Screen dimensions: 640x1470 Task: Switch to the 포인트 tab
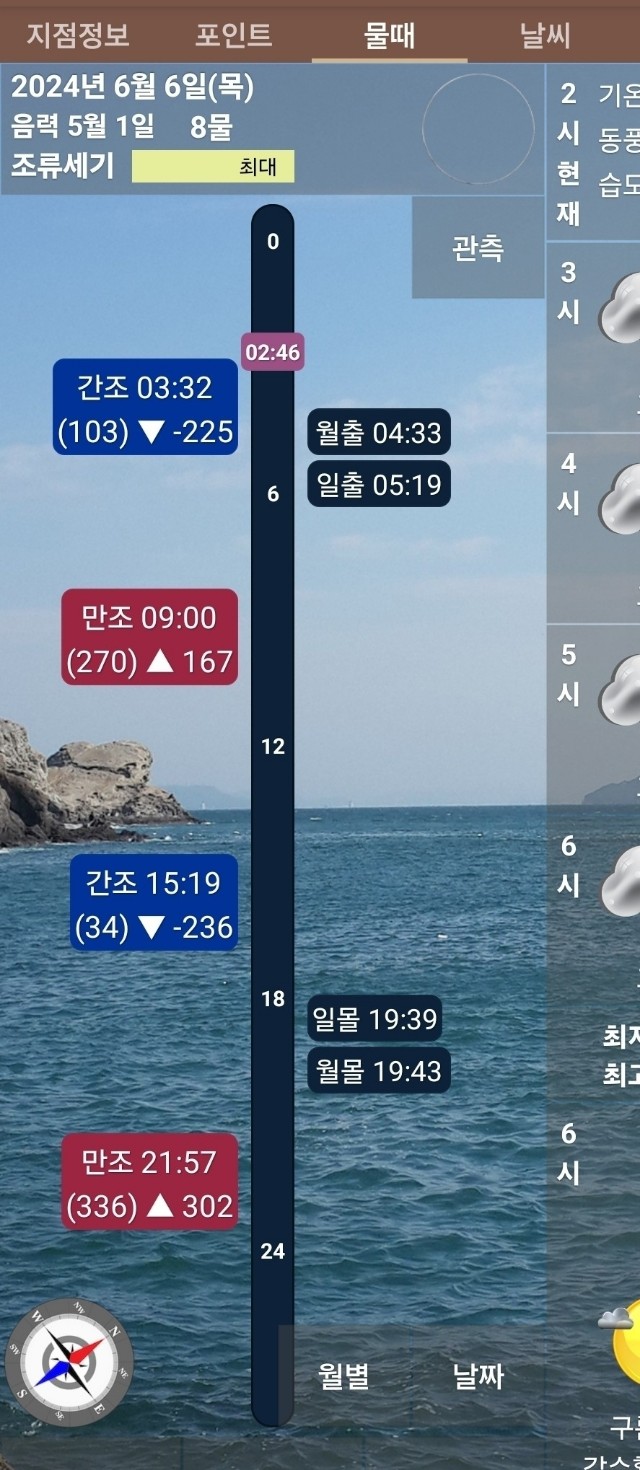[233, 35]
